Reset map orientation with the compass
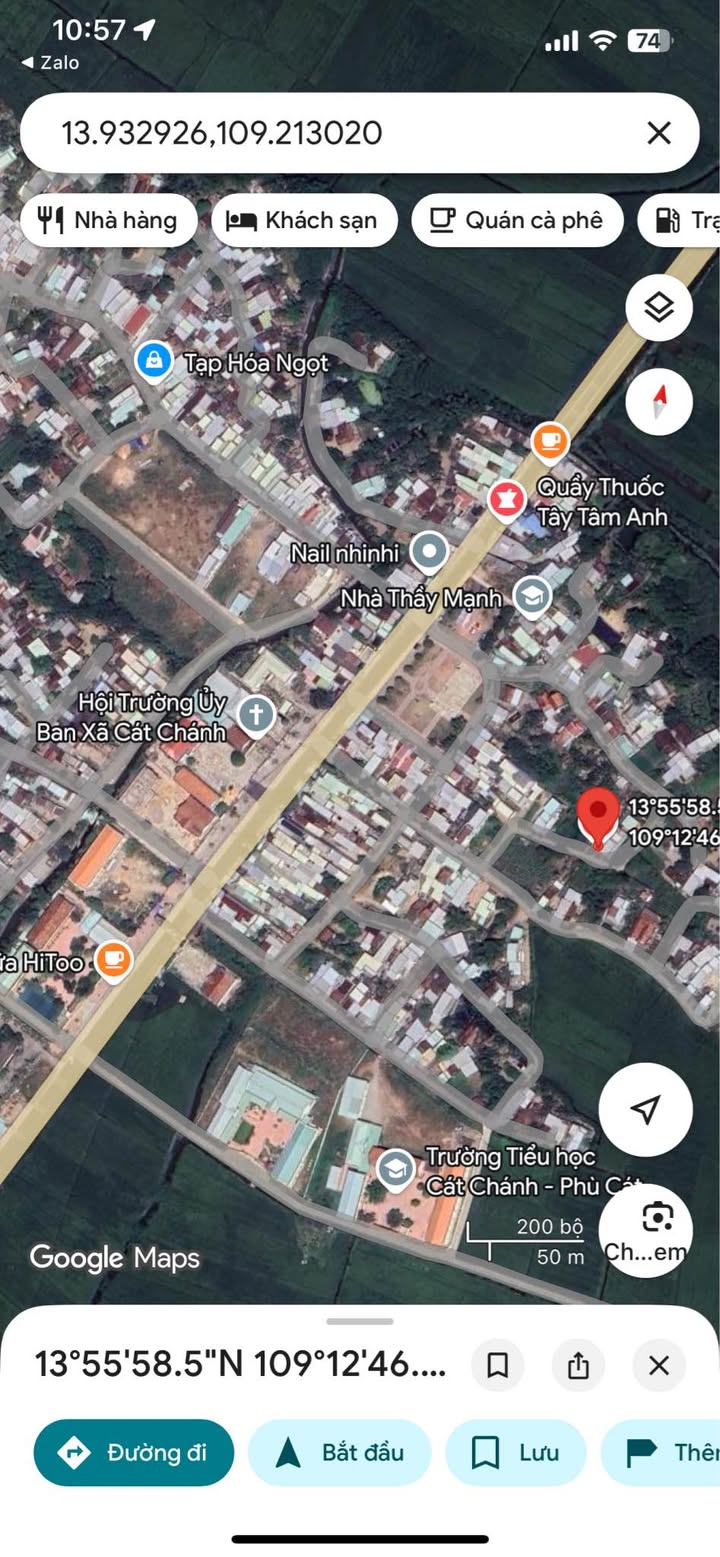This screenshot has height=1557, width=720. click(659, 403)
